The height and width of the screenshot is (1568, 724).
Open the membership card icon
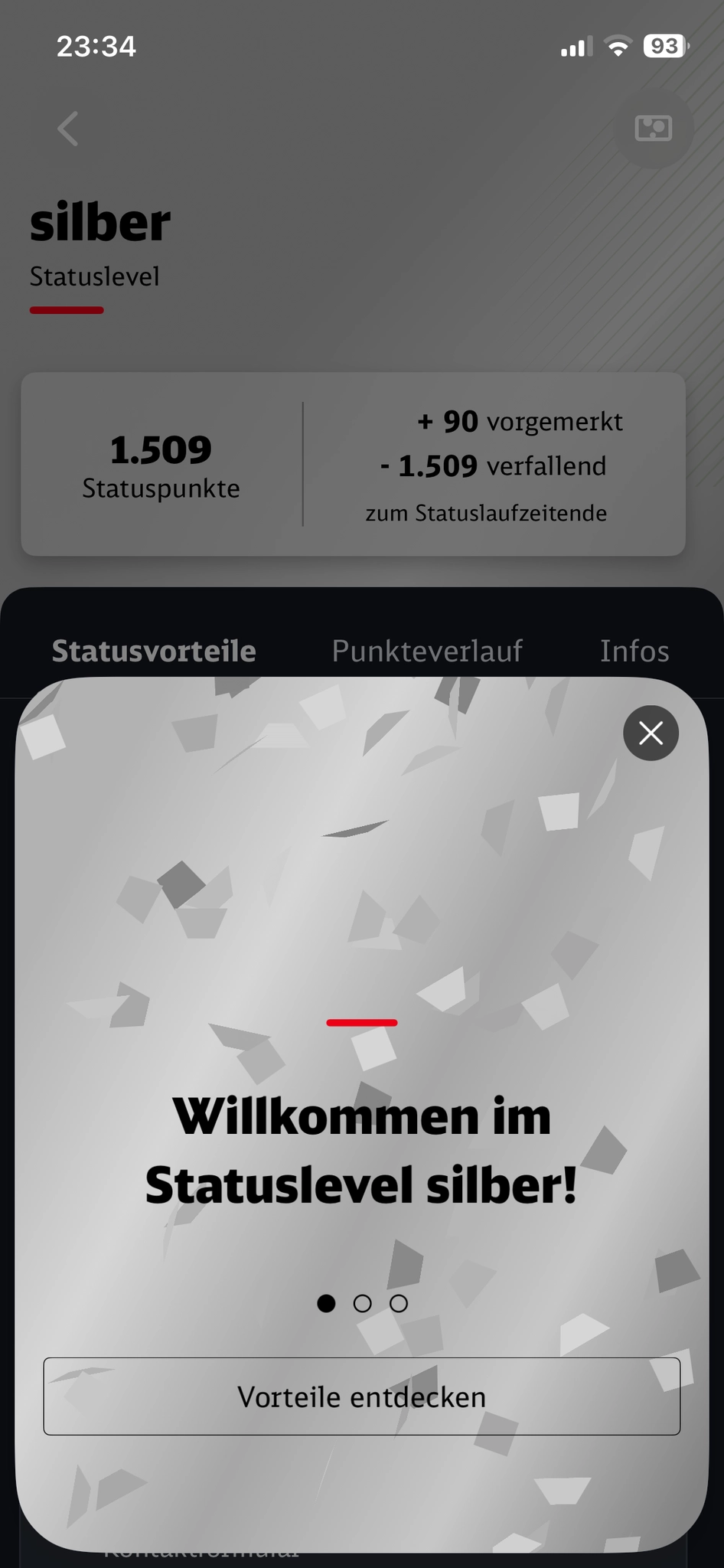(651, 129)
